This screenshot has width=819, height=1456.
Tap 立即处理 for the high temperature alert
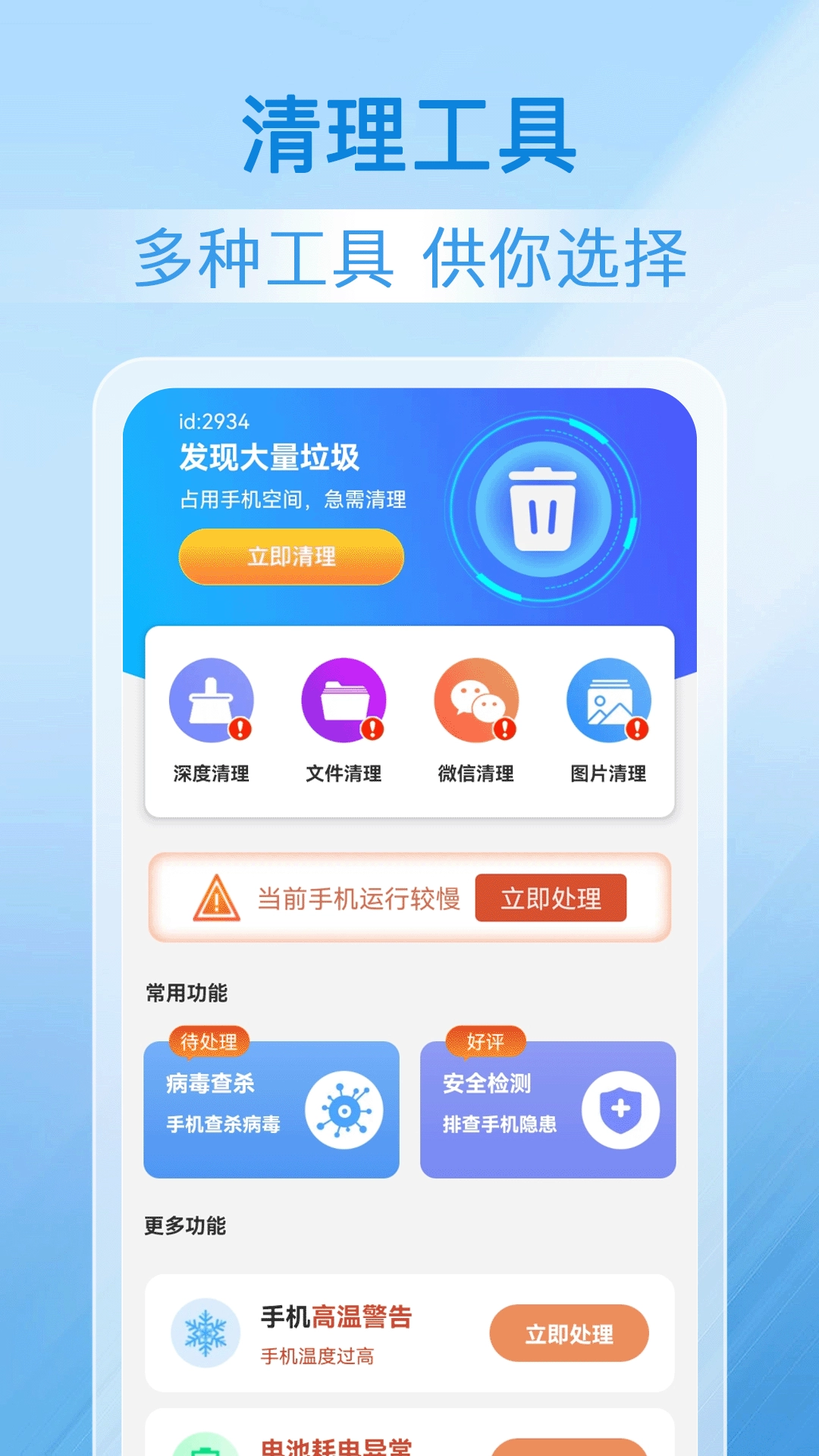tap(570, 1334)
